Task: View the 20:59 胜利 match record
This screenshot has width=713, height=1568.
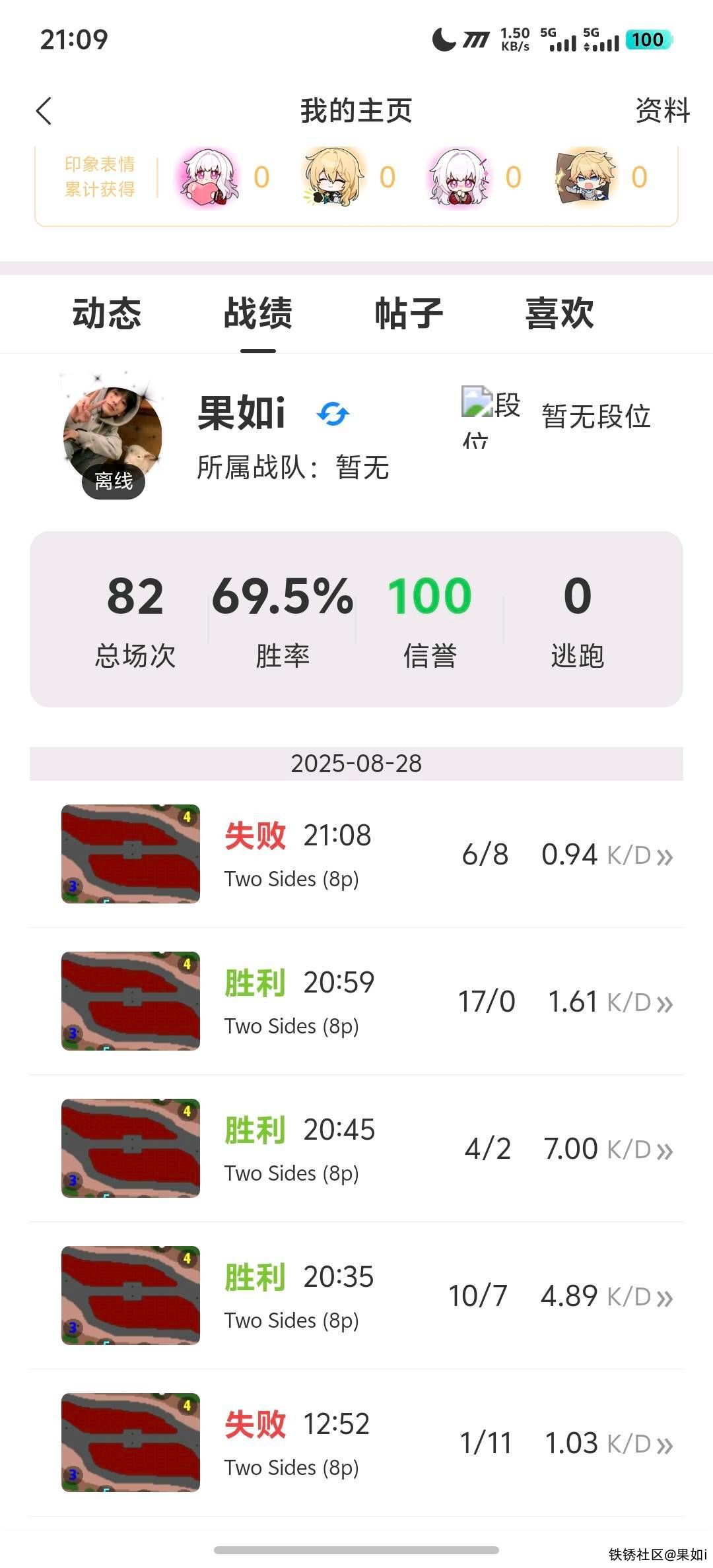Action: click(x=356, y=1001)
